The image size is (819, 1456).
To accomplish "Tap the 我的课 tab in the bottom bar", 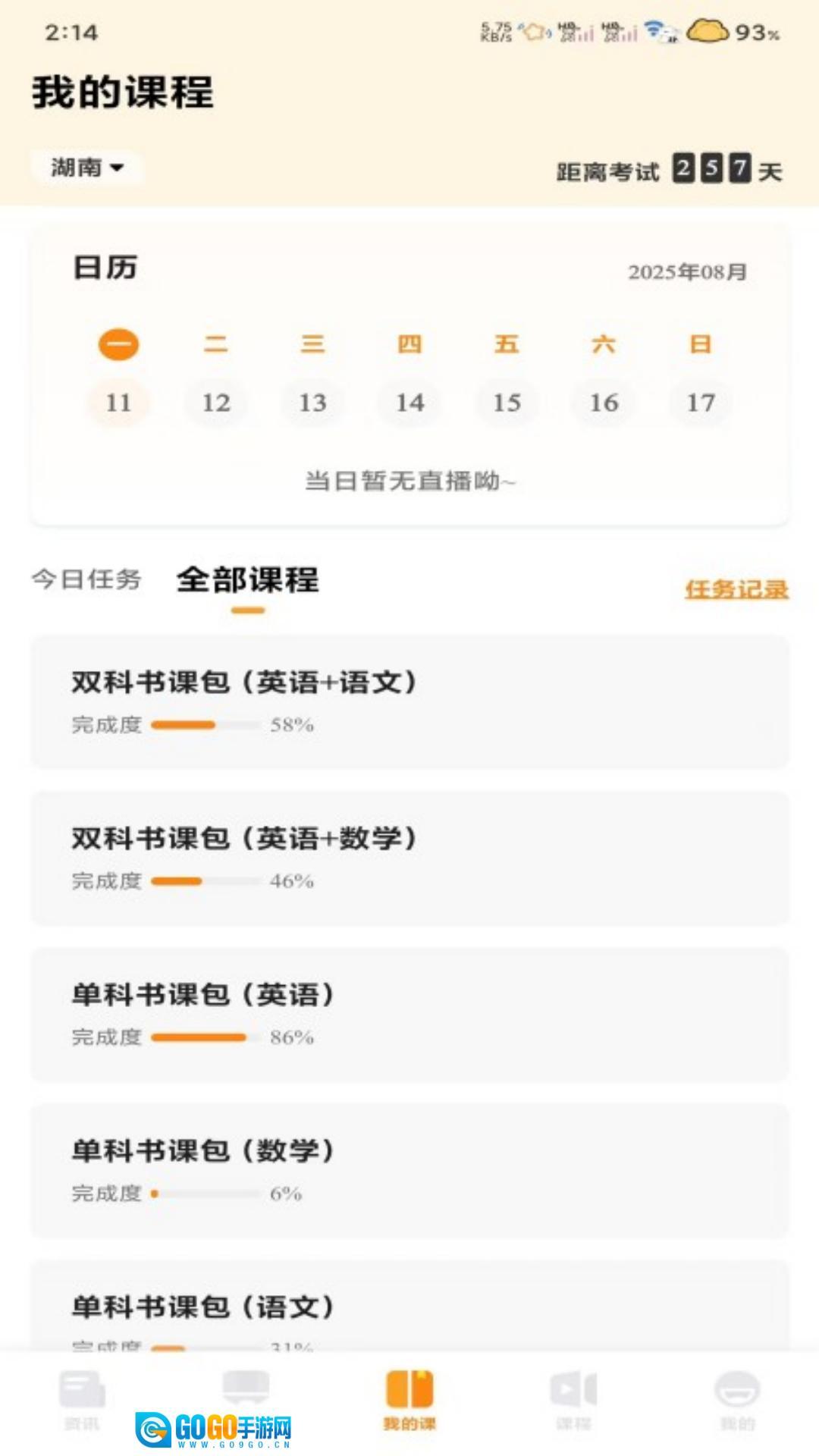I will point(409,1400).
